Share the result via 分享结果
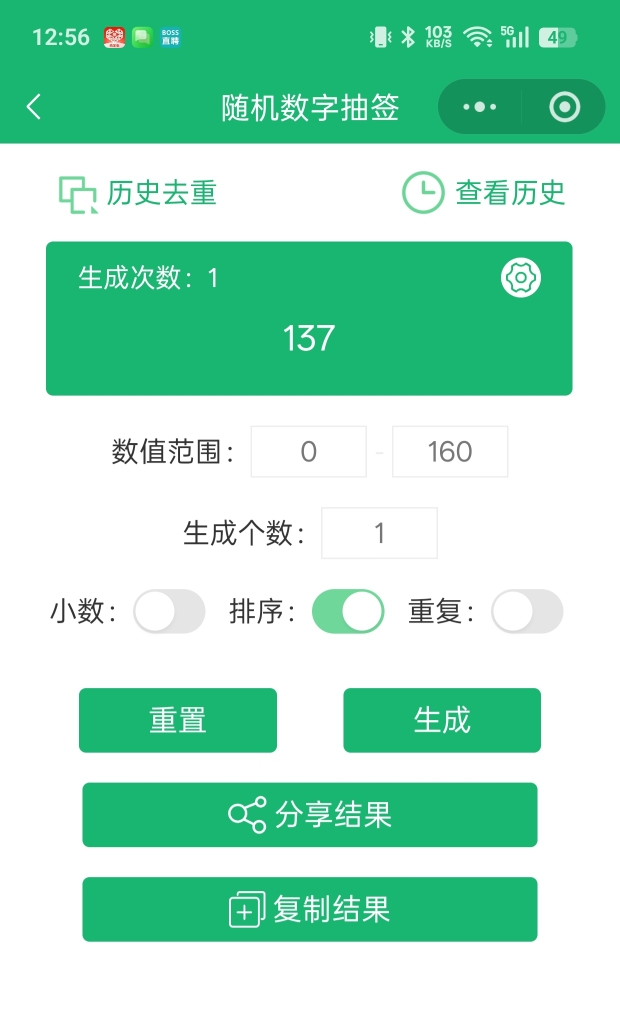 310,815
